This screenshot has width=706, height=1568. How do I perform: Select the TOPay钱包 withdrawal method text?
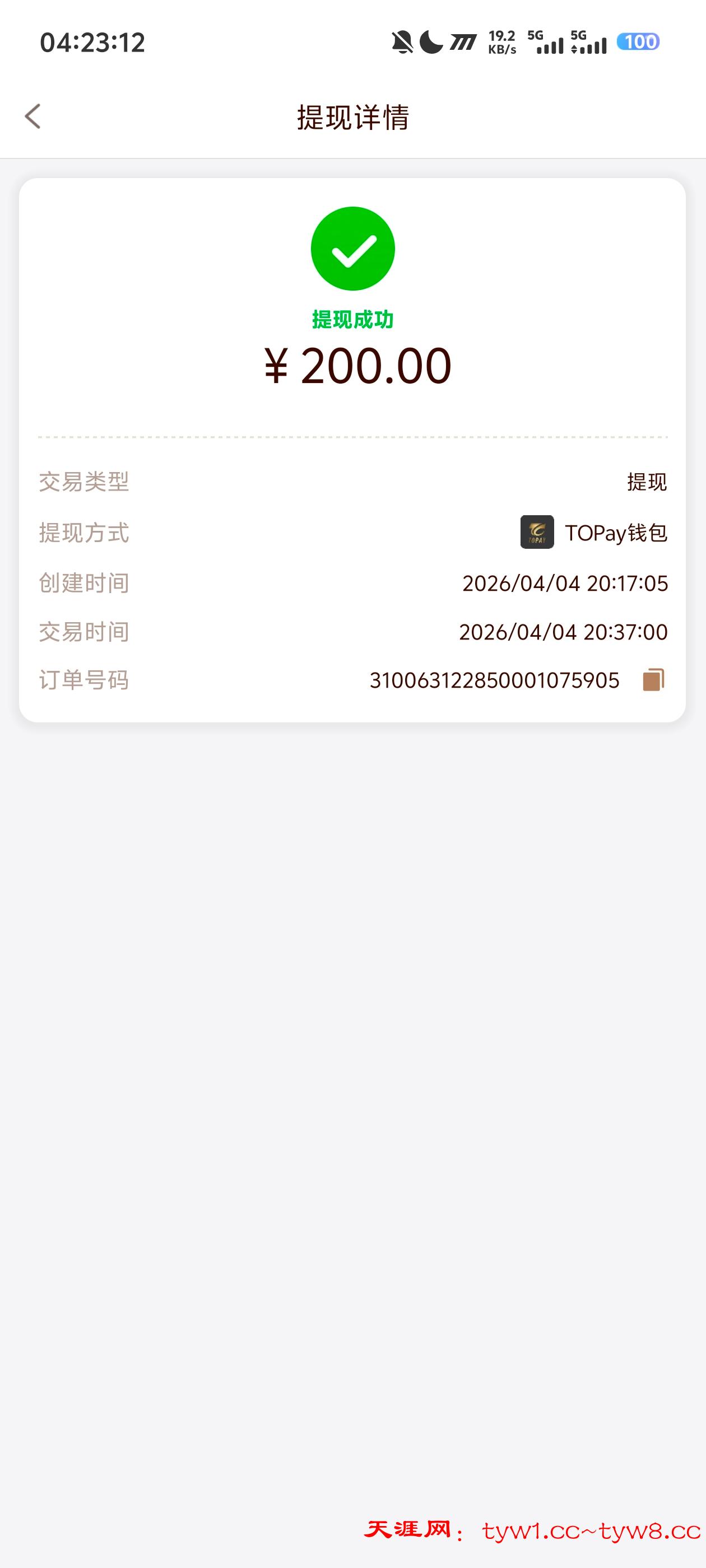tap(616, 533)
